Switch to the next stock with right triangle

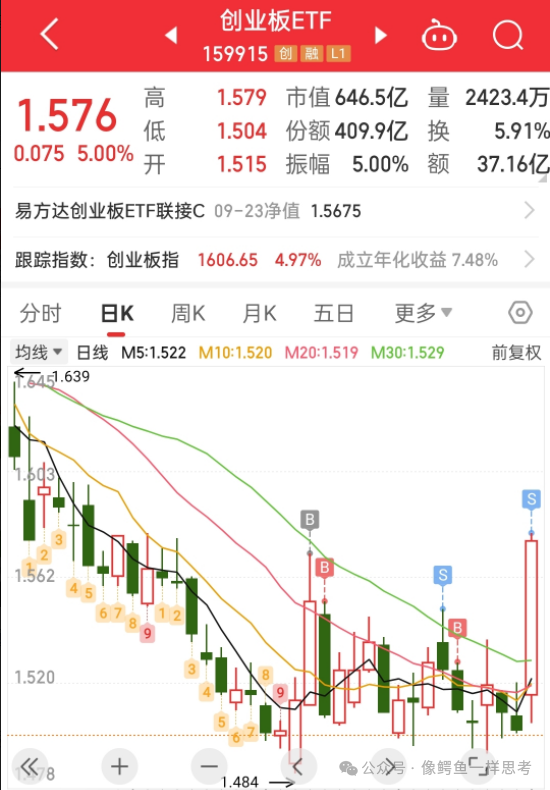(x=381, y=35)
